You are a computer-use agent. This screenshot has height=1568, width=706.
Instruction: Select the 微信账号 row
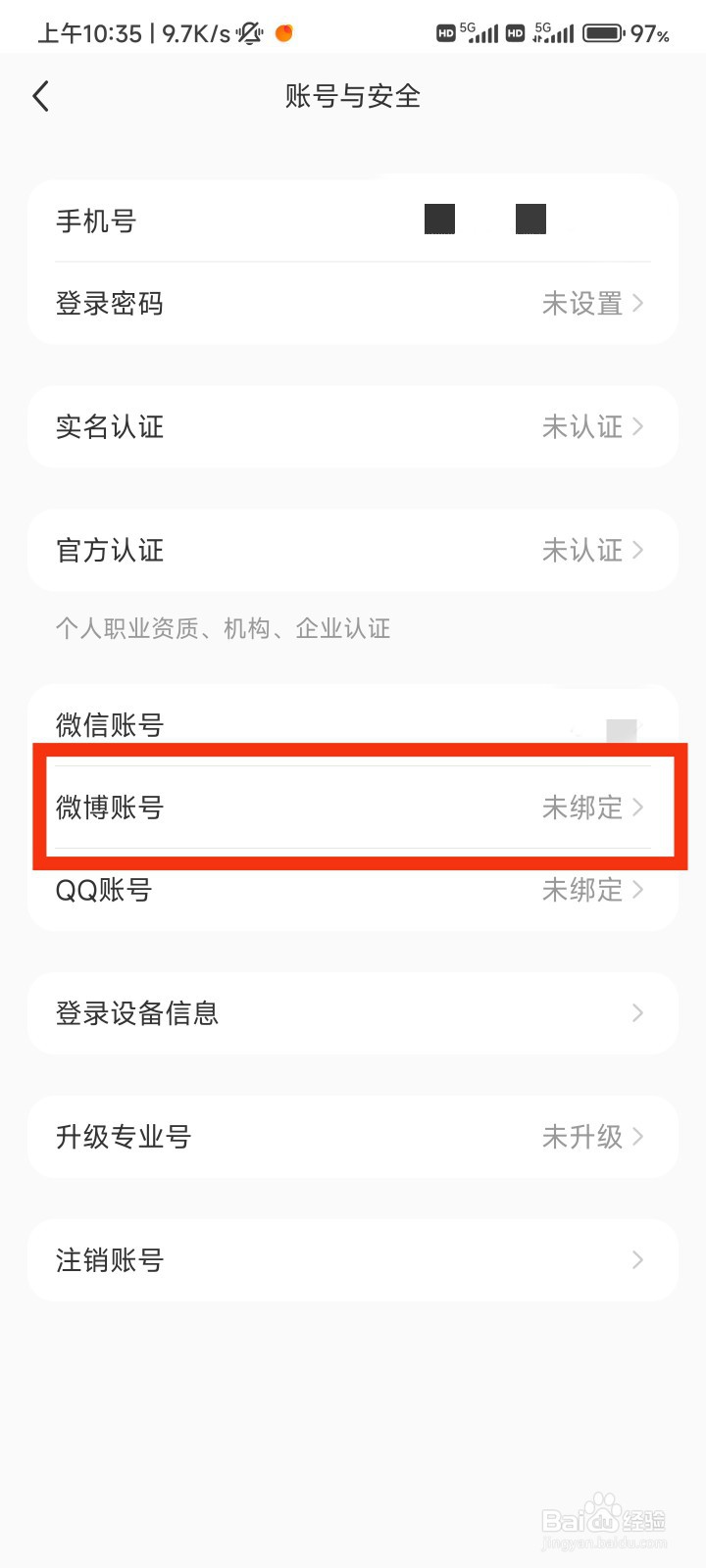coord(353,725)
